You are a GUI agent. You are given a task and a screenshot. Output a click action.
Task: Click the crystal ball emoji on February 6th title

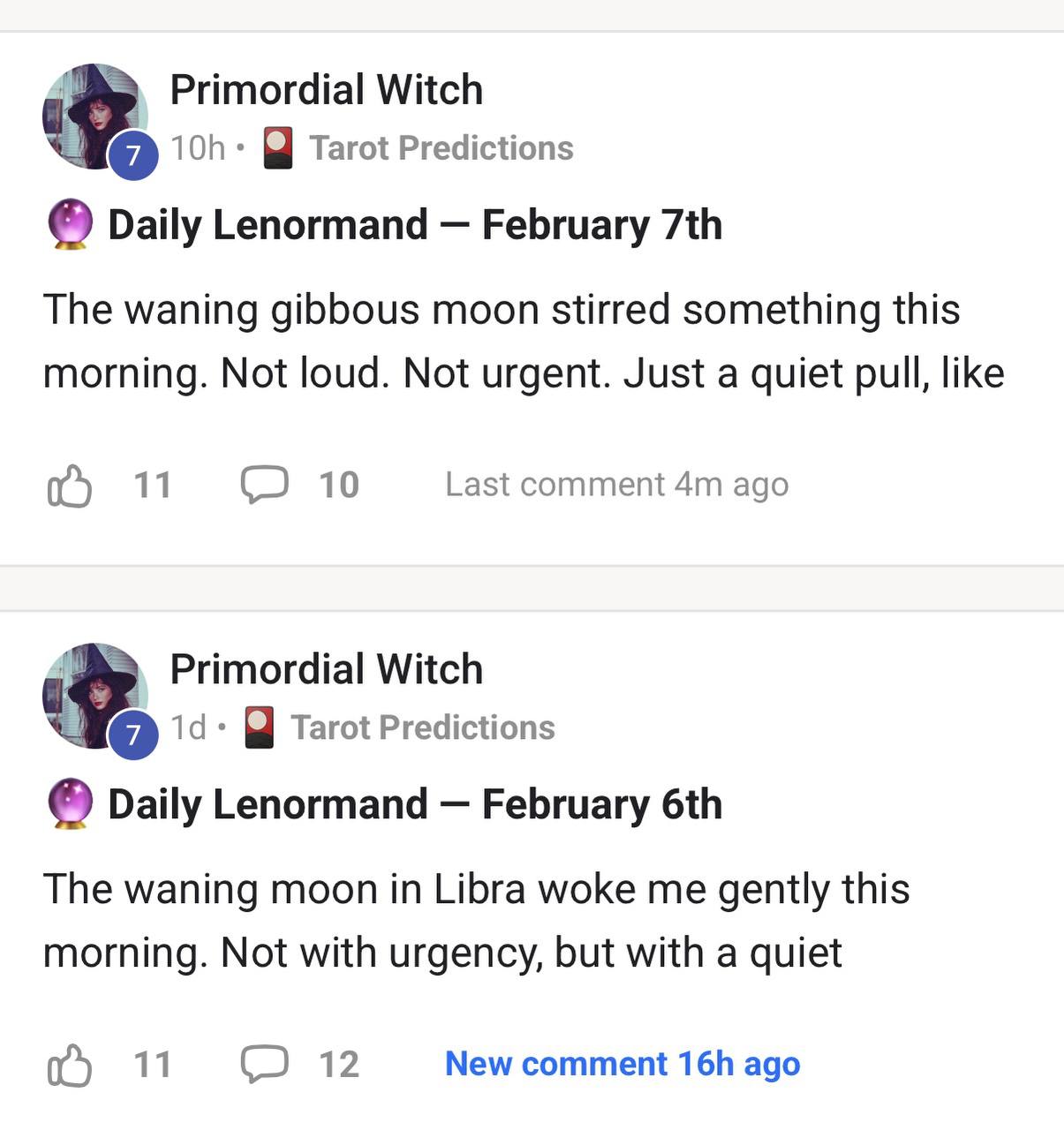click(x=72, y=803)
